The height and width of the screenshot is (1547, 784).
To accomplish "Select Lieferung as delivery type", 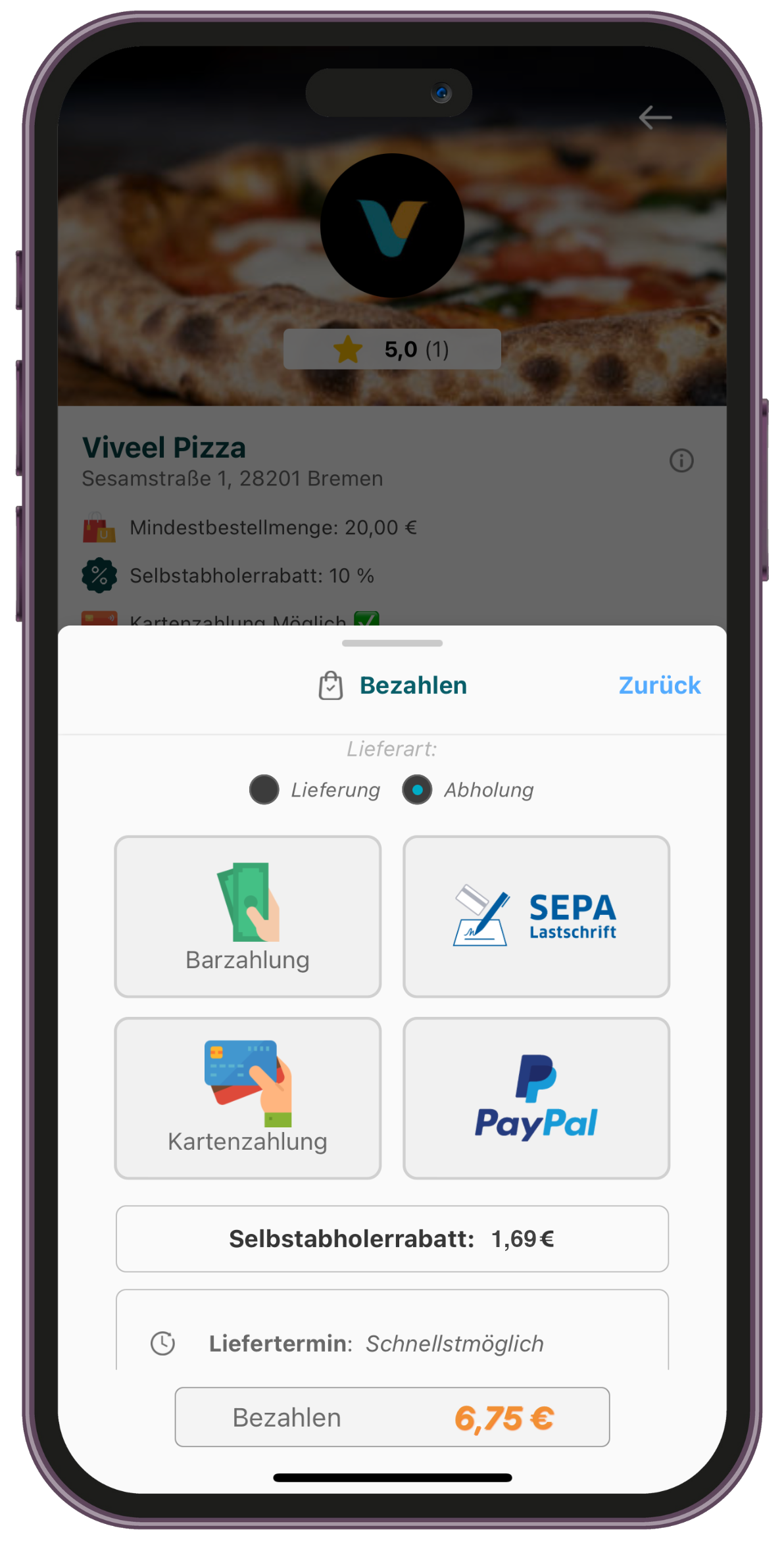I will click(264, 789).
